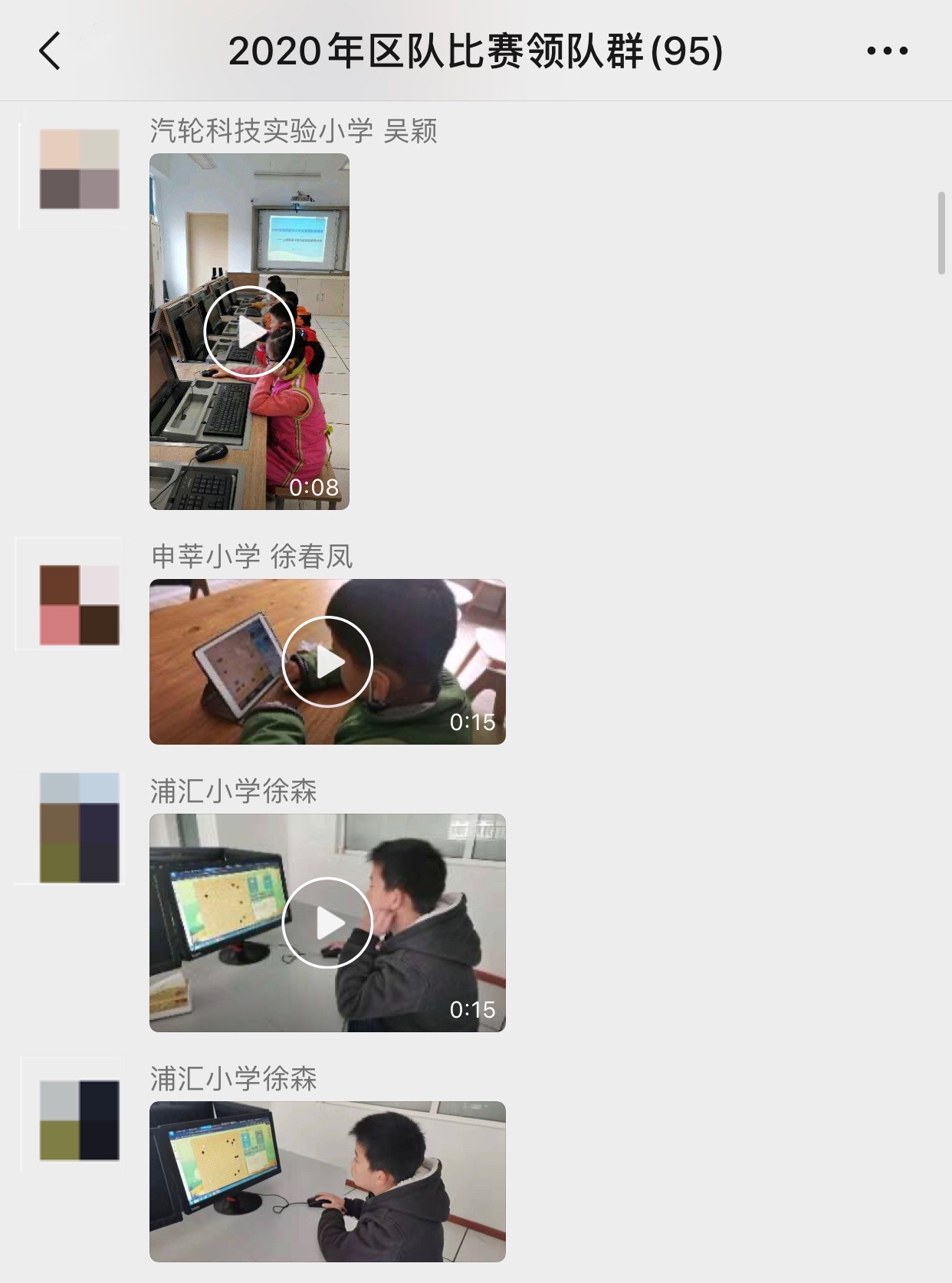952x1283 pixels.
Task: Play the 0:15 video from 徐春凤
Action: pos(327,661)
